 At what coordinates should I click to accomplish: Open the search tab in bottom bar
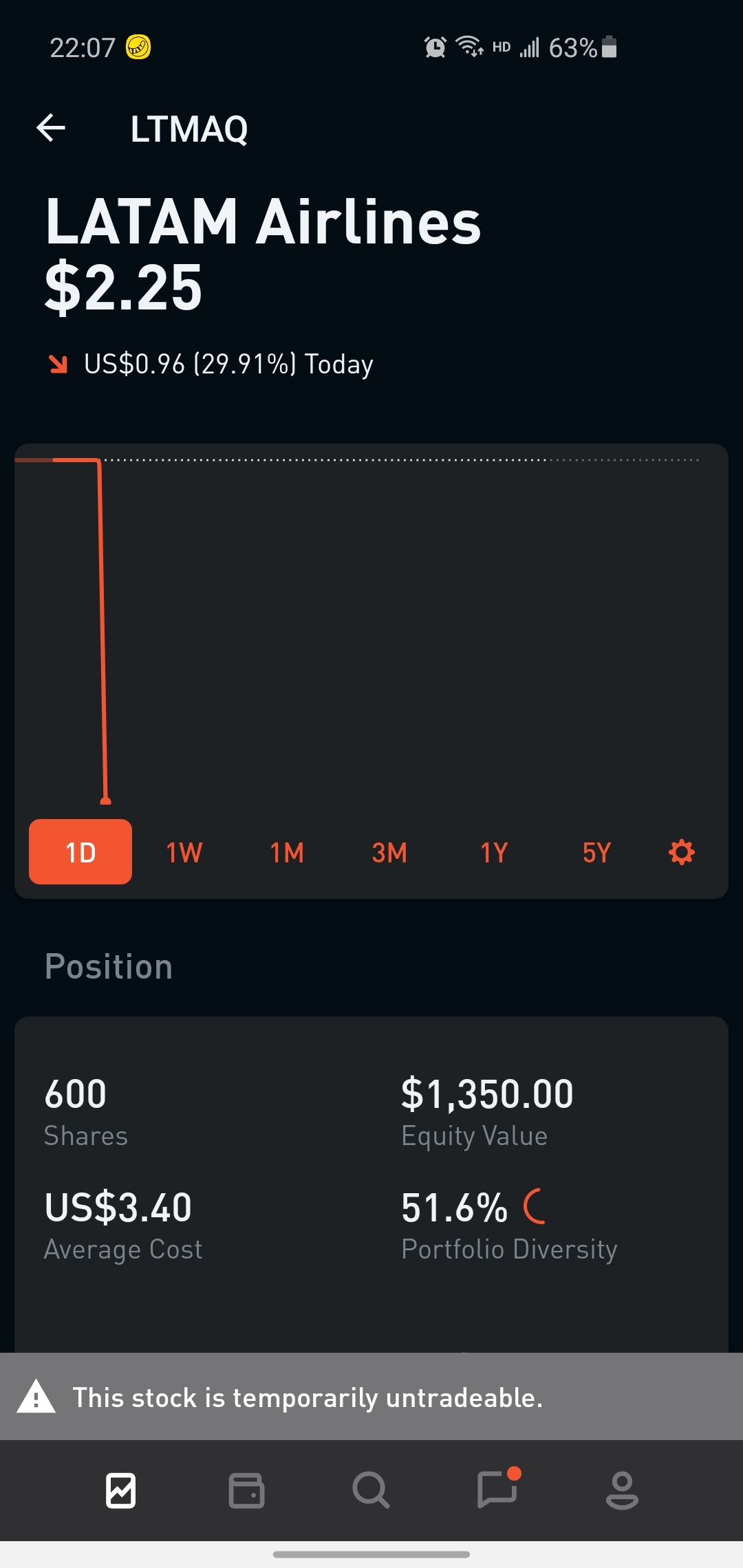(371, 1490)
